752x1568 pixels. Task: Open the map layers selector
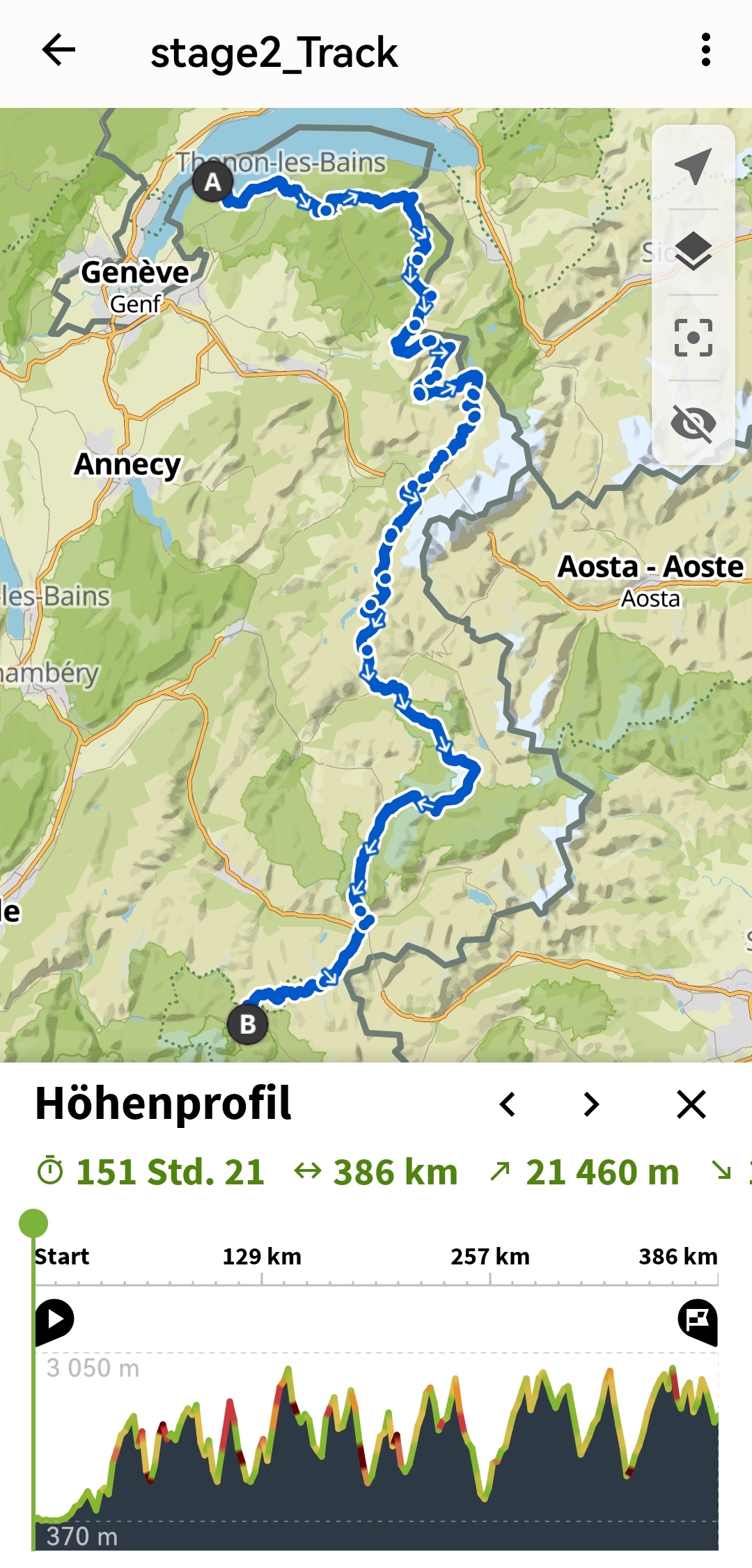point(694,252)
